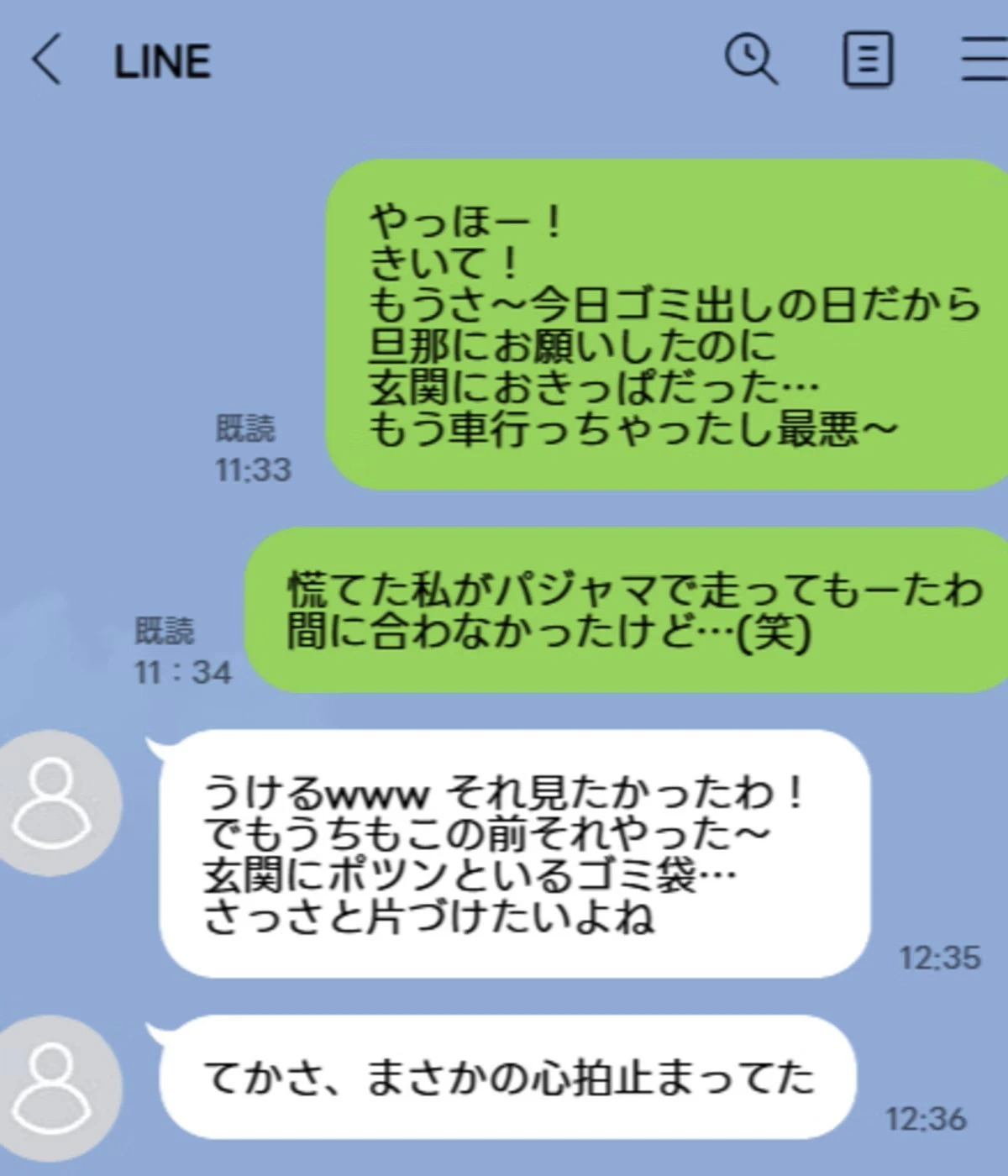This screenshot has height=1176, width=1008.
Task: Open sender's avatar beside うけるwww message
Action: coord(52,803)
